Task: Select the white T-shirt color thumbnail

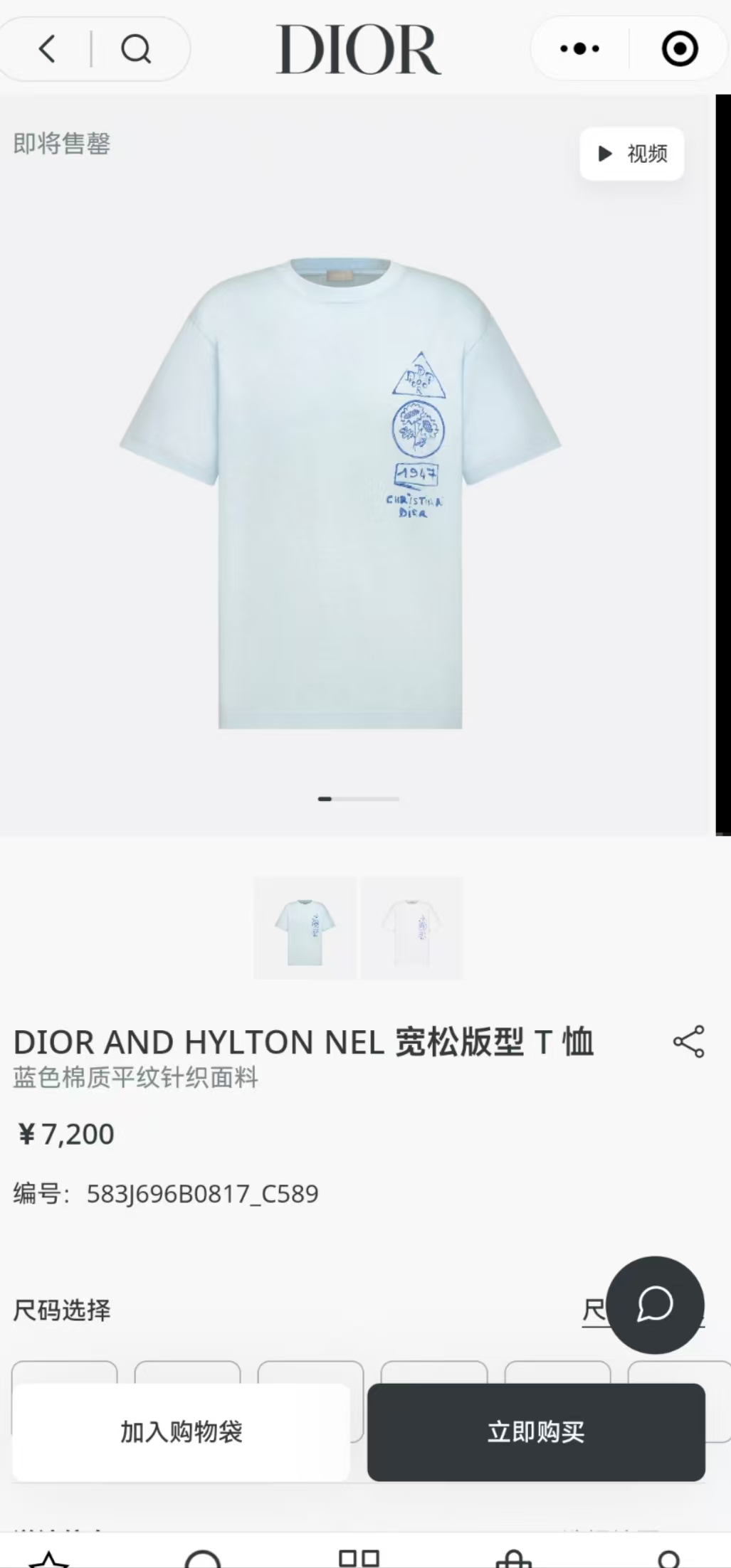Action: click(412, 928)
